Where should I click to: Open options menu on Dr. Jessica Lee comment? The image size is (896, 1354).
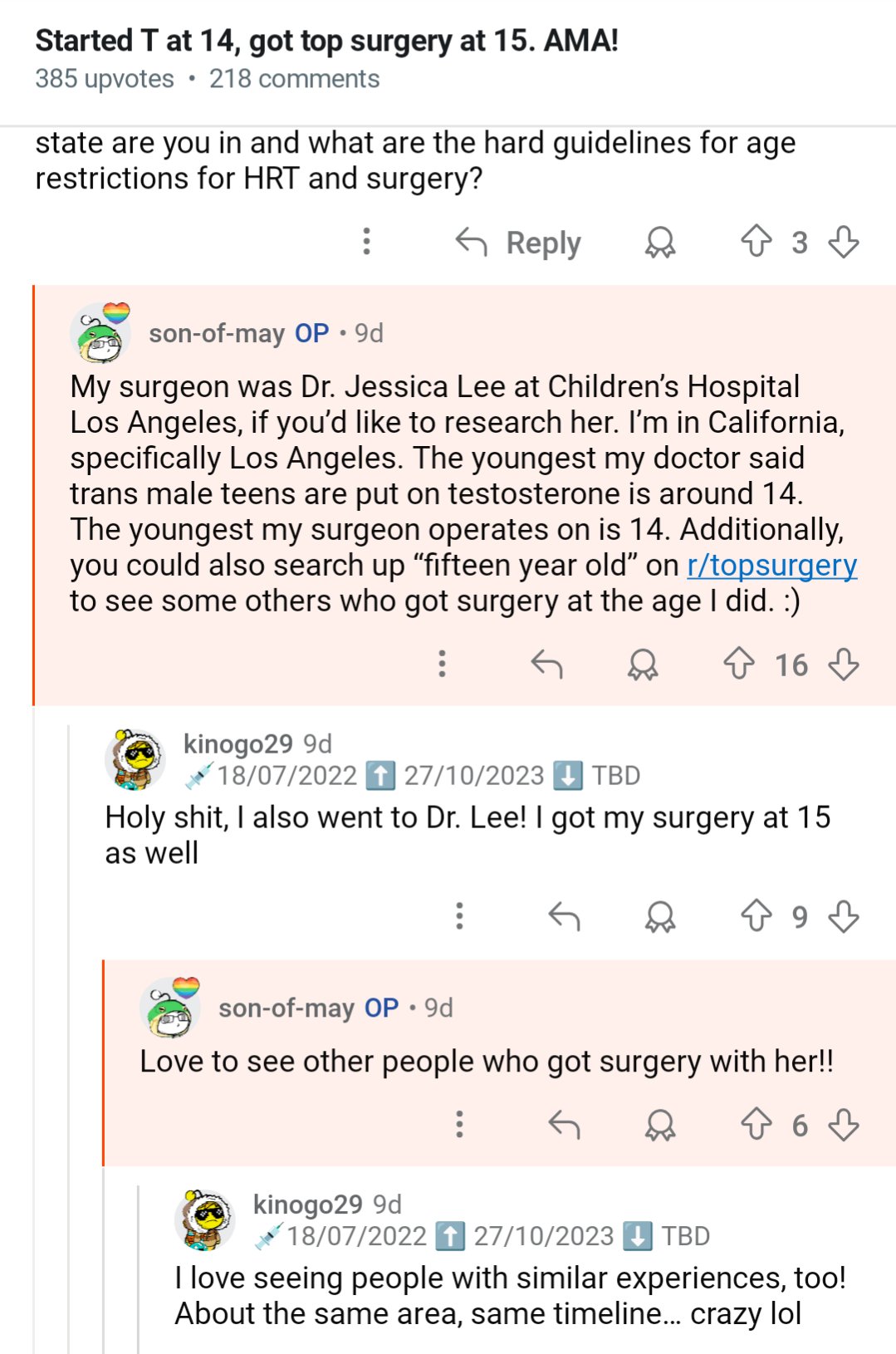coord(442,664)
